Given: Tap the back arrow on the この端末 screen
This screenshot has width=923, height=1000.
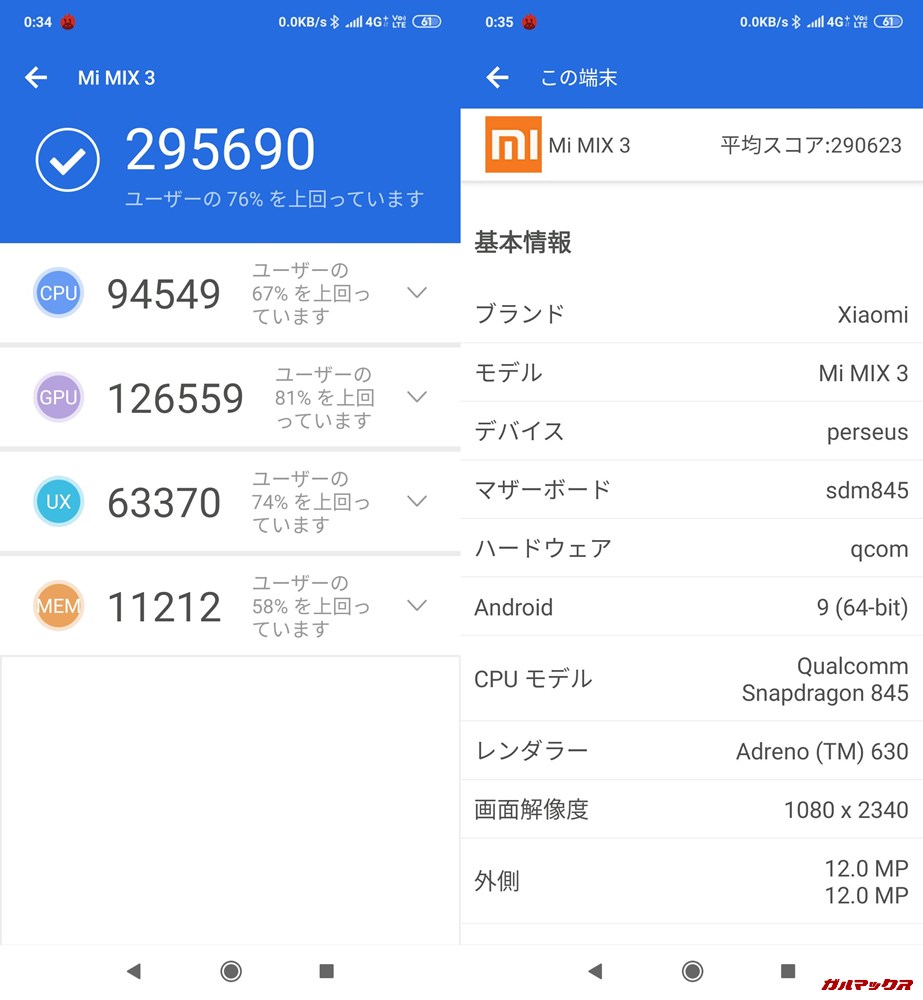Looking at the screenshot, I should tap(497, 77).
